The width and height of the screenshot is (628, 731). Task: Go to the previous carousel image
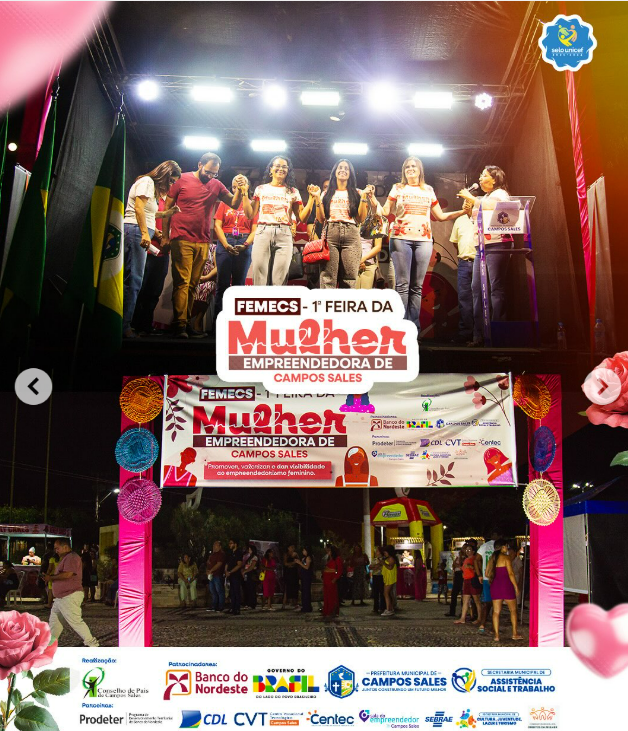pos(33,386)
